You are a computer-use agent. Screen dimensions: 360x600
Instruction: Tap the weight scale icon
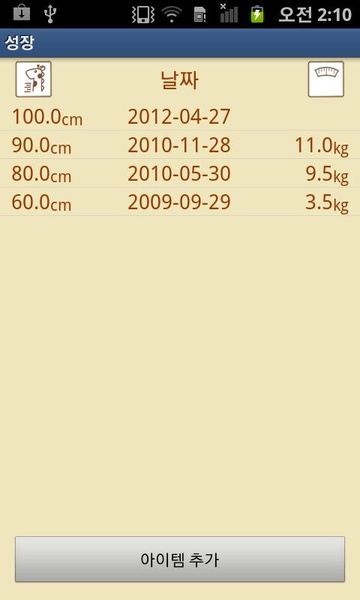coord(326,79)
